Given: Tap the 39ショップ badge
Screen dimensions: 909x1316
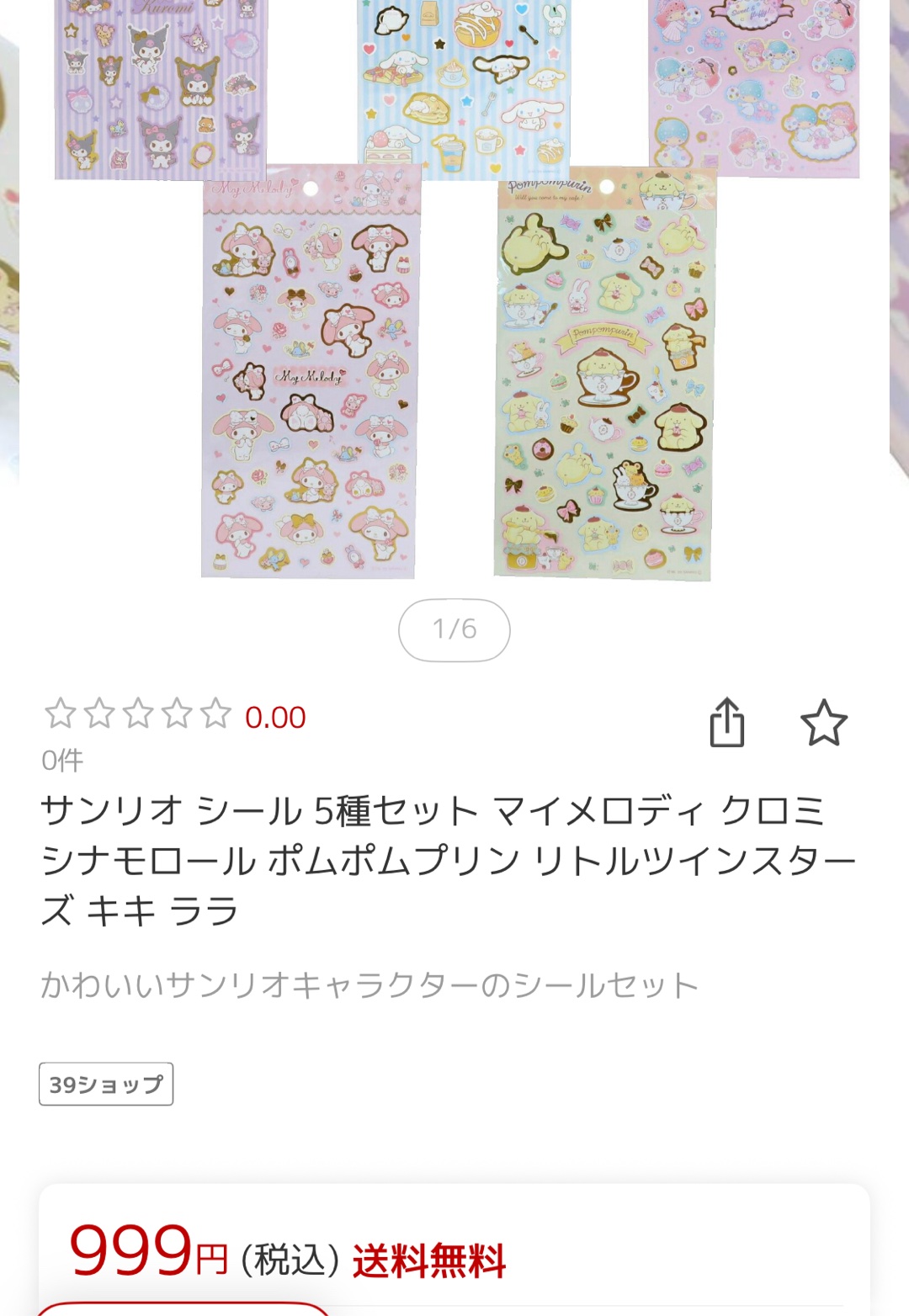Looking at the screenshot, I should (x=106, y=1084).
